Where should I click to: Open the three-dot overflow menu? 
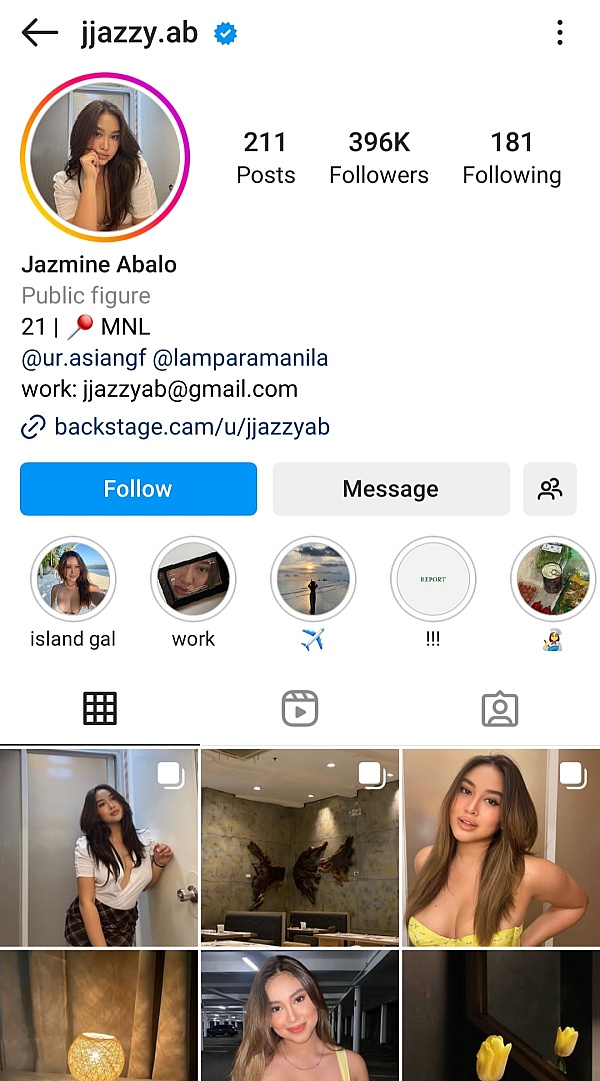click(x=559, y=33)
